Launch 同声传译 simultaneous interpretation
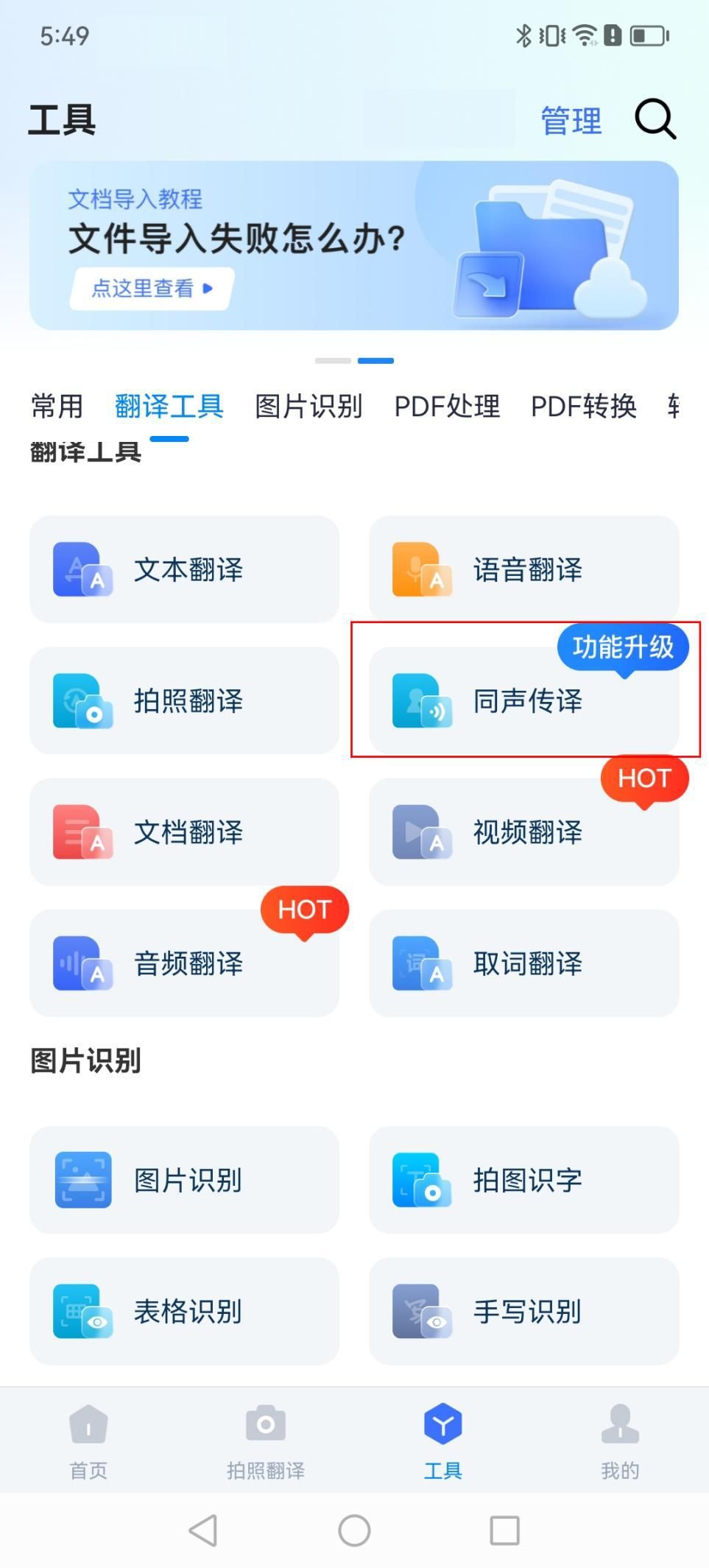The height and width of the screenshot is (1568, 709). (524, 700)
